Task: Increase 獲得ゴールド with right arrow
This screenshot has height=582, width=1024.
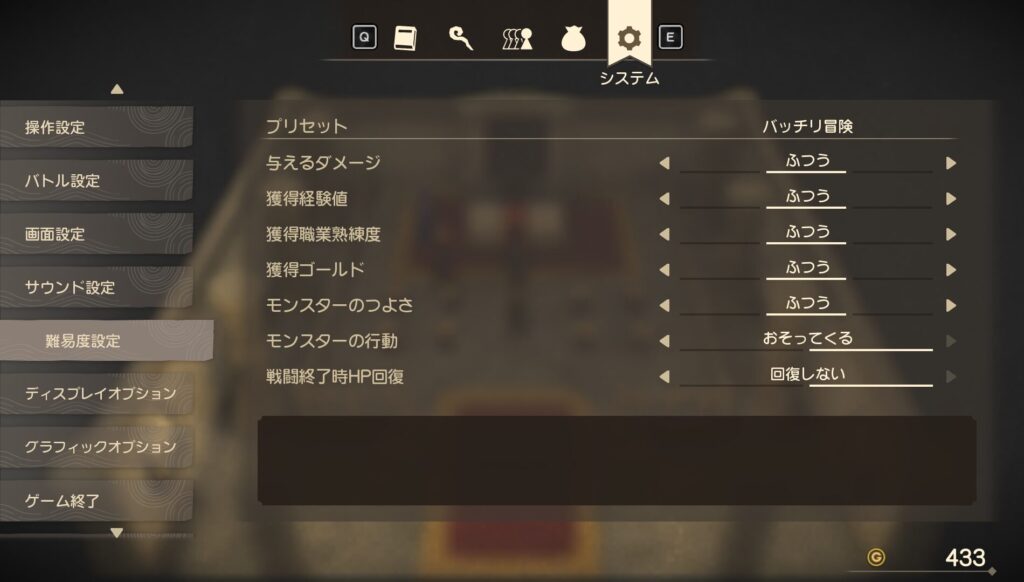Action: click(951, 270)
